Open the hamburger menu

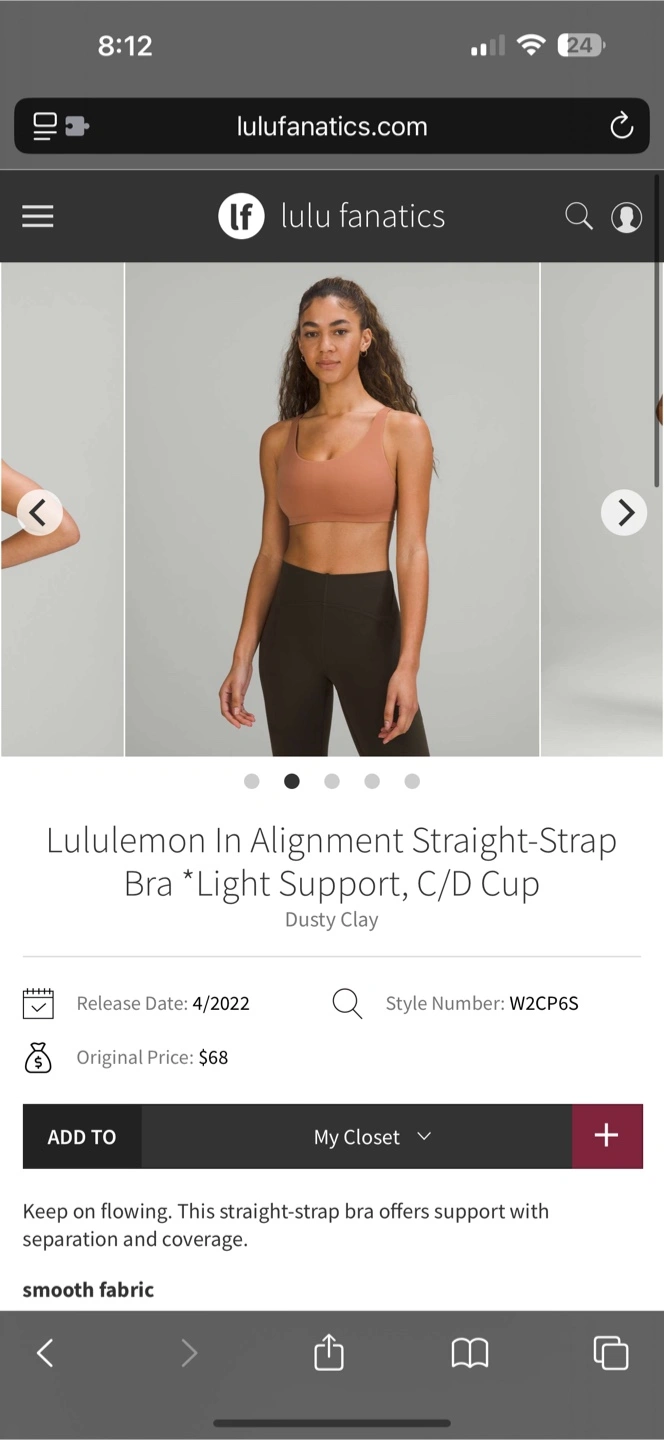[38, 216]
